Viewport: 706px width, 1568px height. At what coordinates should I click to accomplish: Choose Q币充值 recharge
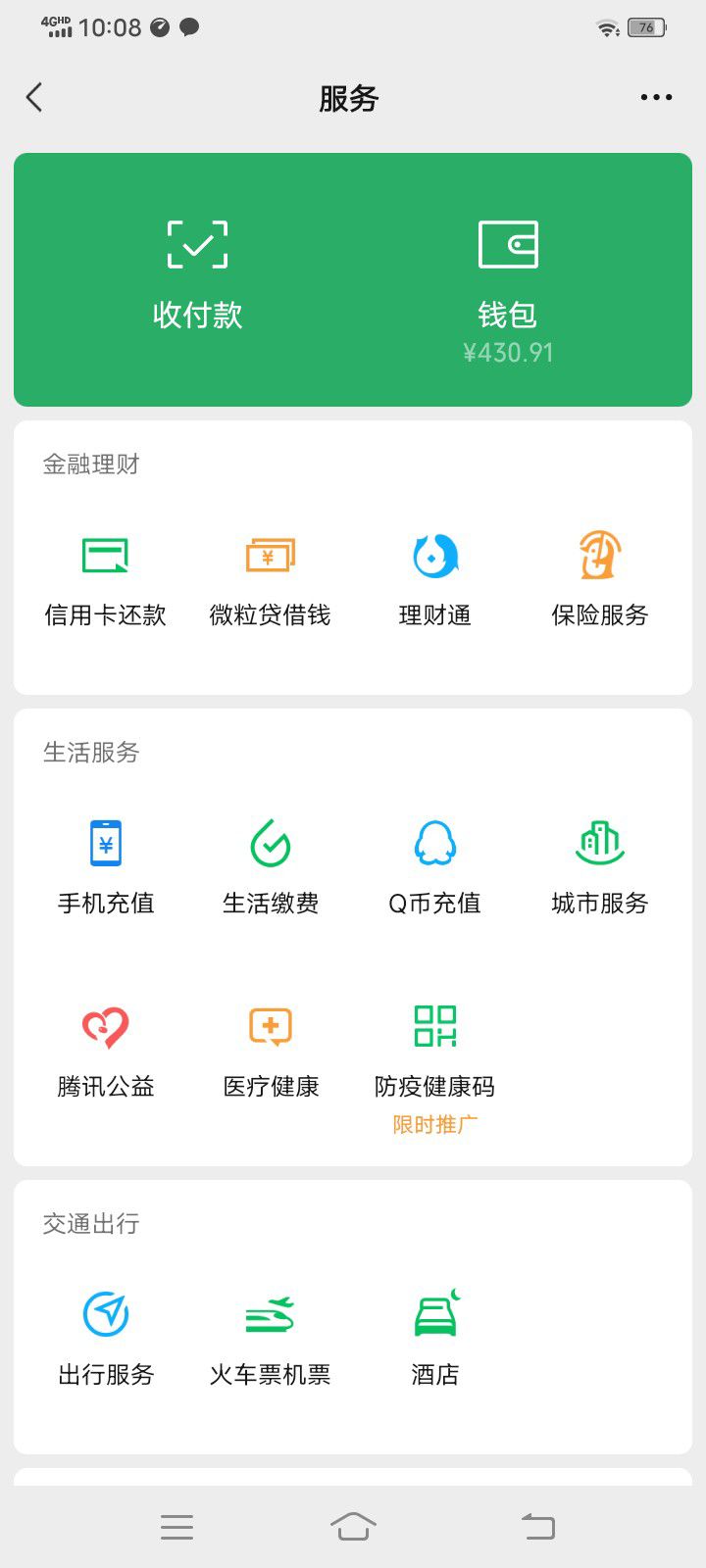tap(435, 866)
